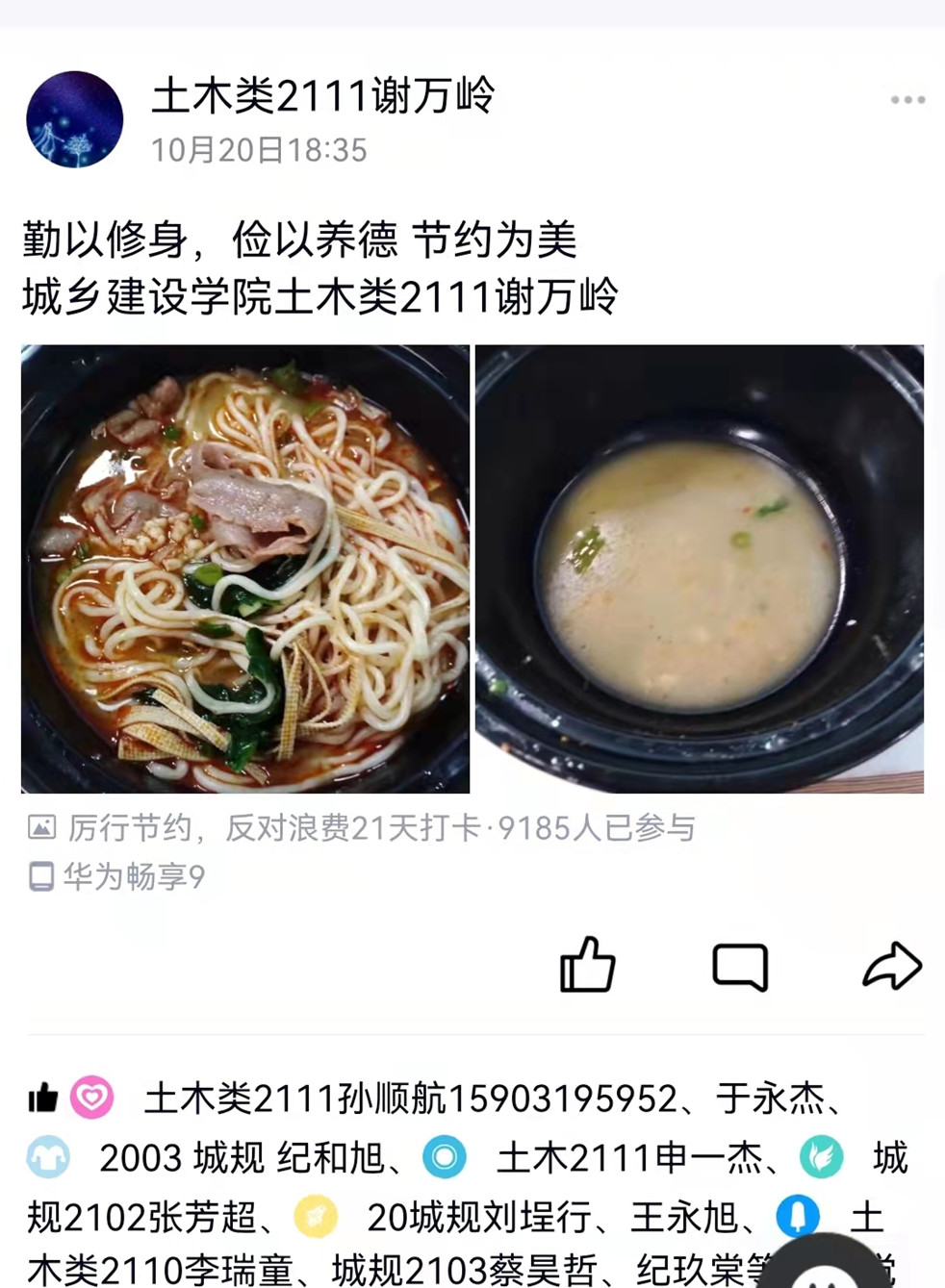Open liker 20城规刘埕行's profile

[x=479, y=1218]
